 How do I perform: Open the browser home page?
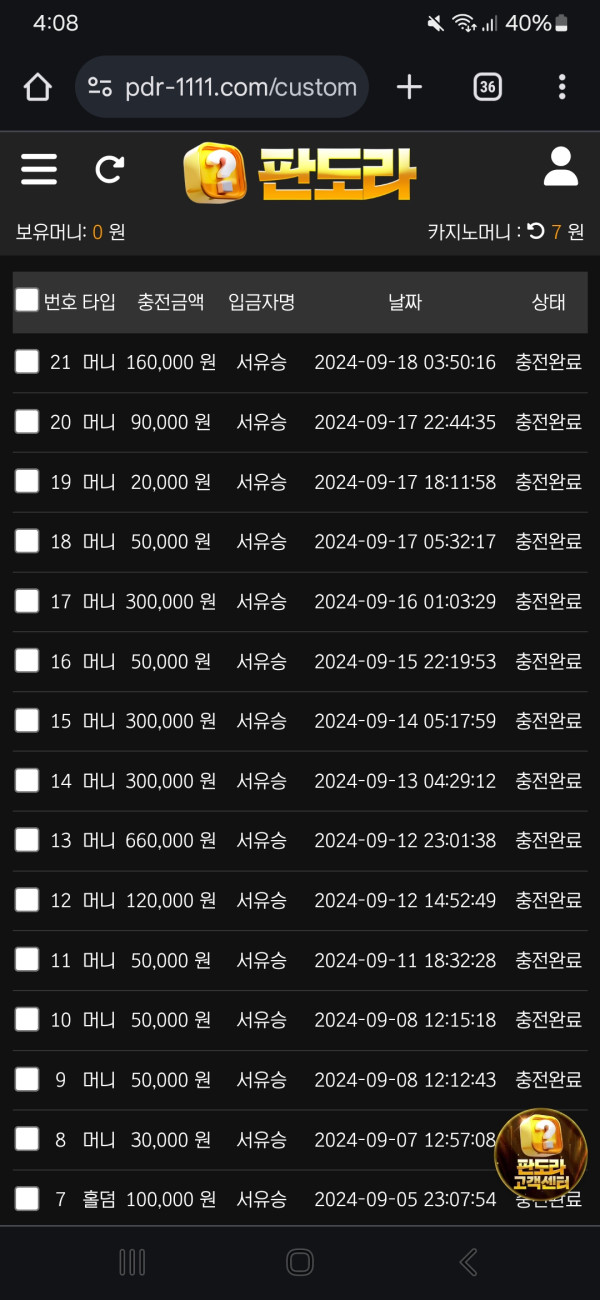[x=38, y=87]
